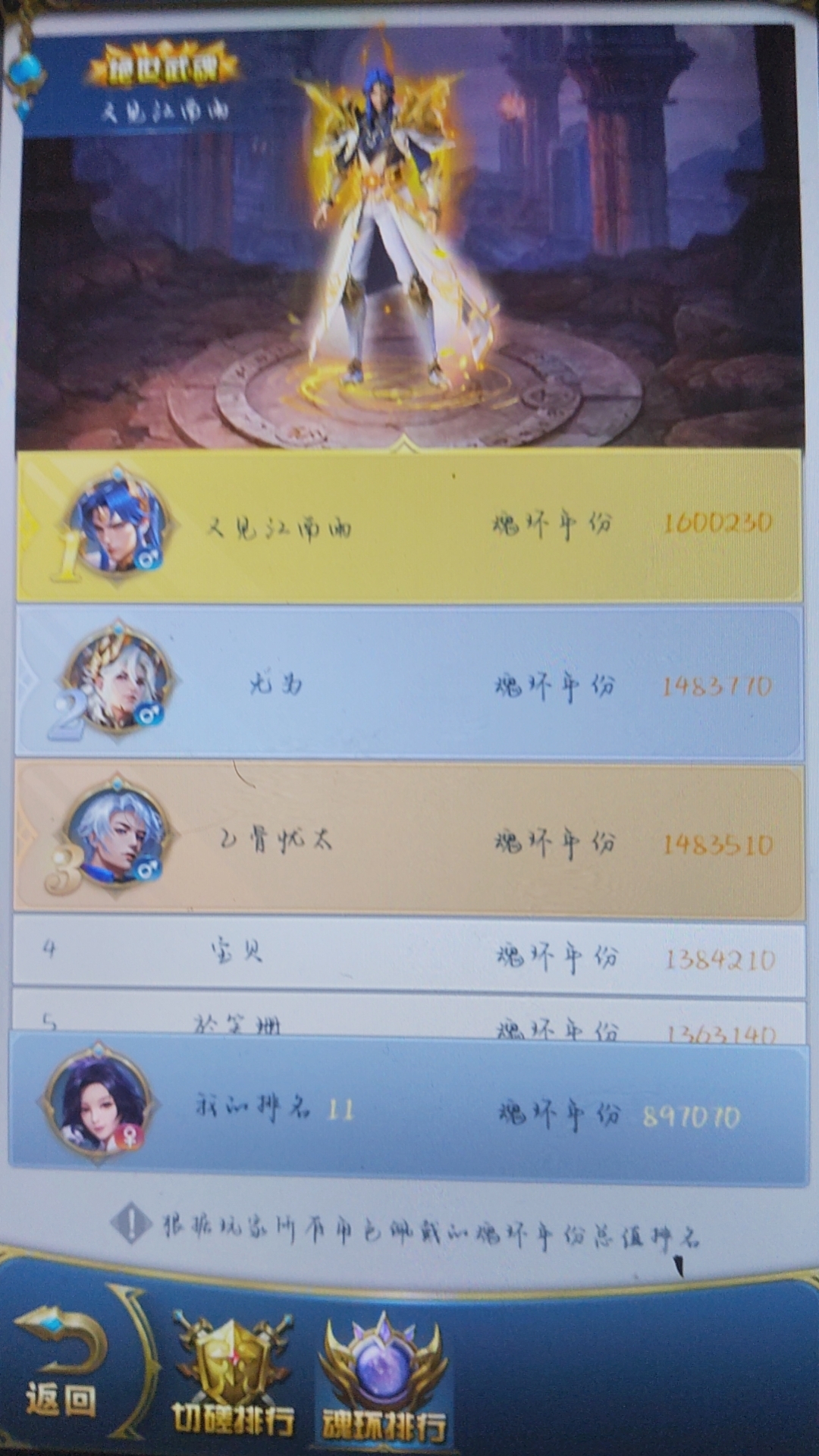Open the rank 4 player 宝贝

[x=409, y=954]
